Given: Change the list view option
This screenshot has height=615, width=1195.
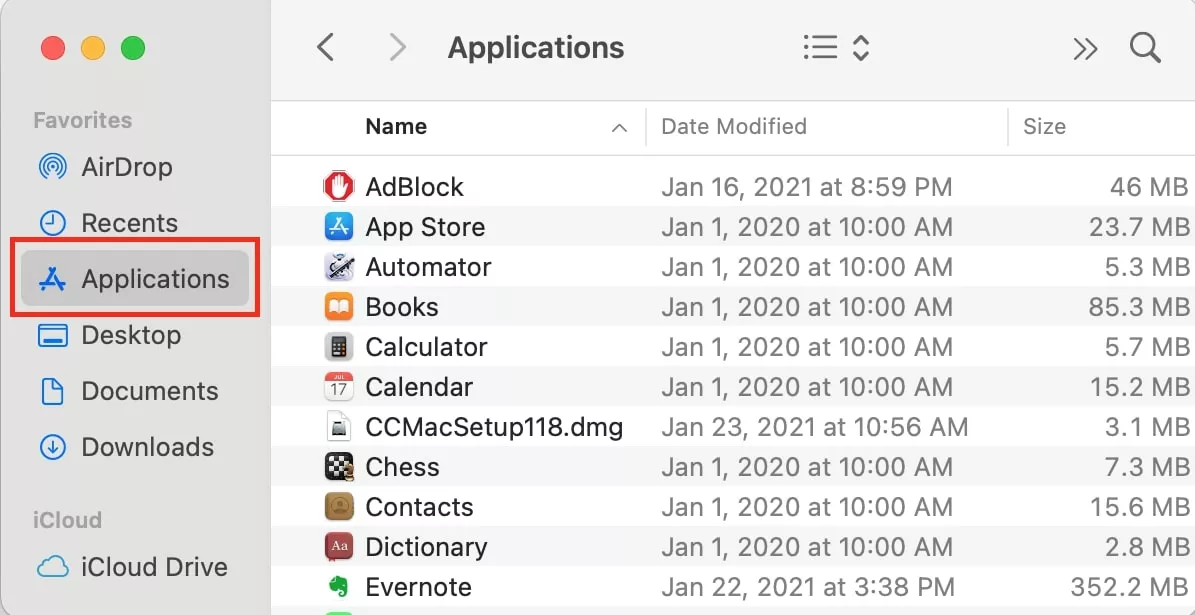Looking at the screenshot, I should (x=836, y=47).
